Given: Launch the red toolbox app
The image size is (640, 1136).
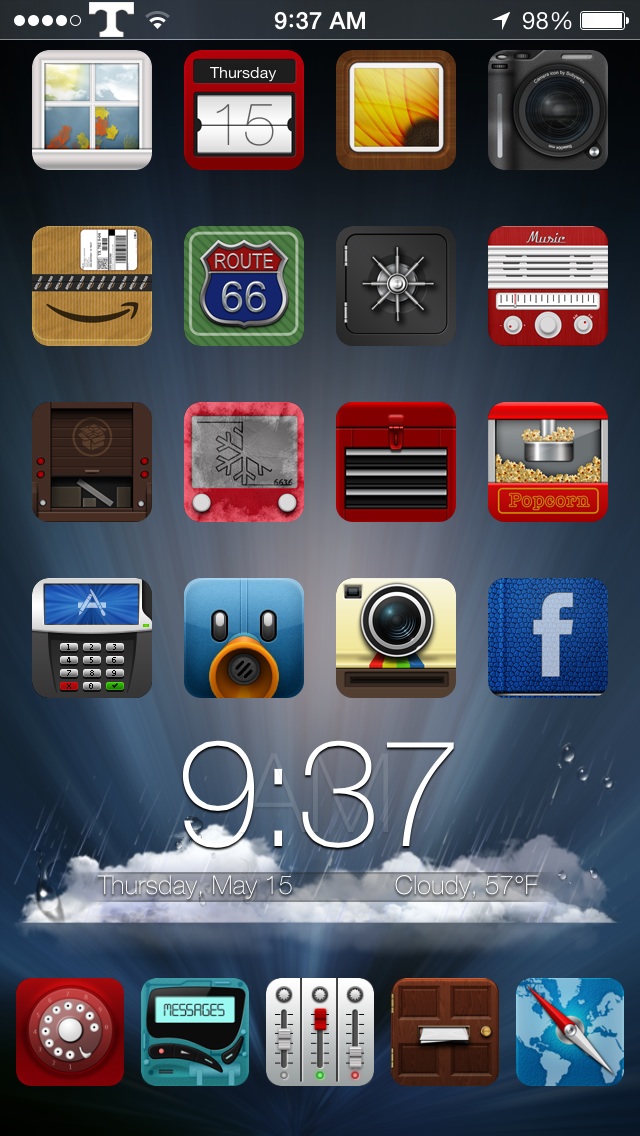Looking at the screenshot, I should (396, 462).
